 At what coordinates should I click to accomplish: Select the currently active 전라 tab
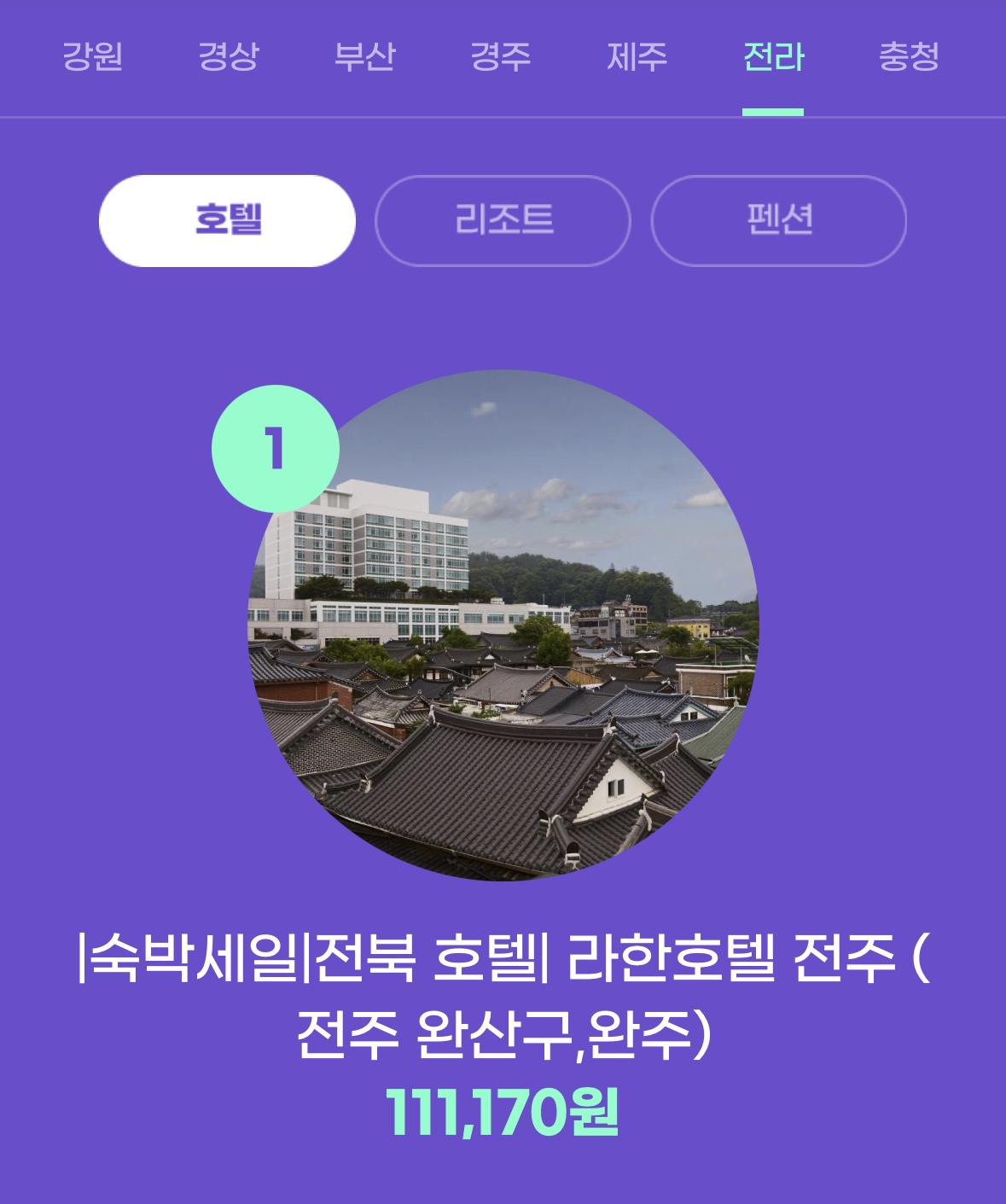772,56
